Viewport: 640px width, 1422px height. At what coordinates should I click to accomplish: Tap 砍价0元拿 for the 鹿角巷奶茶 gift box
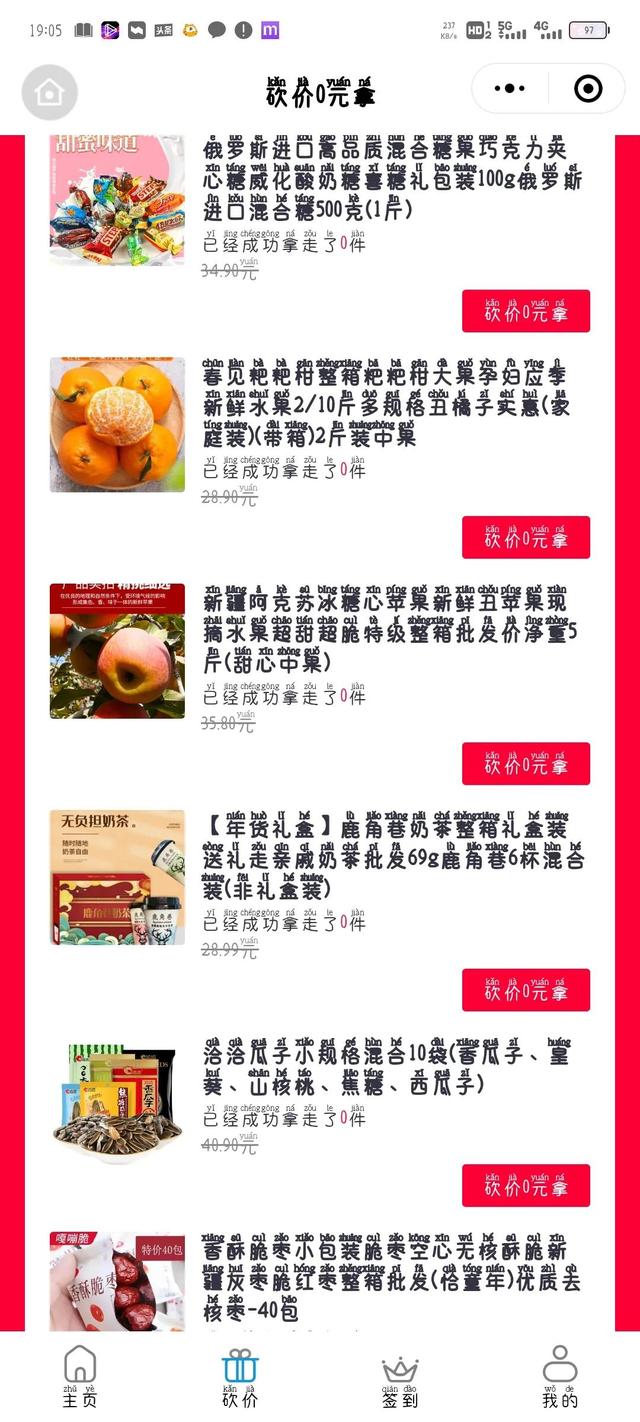pyautogui.click(x=526, y=990)
